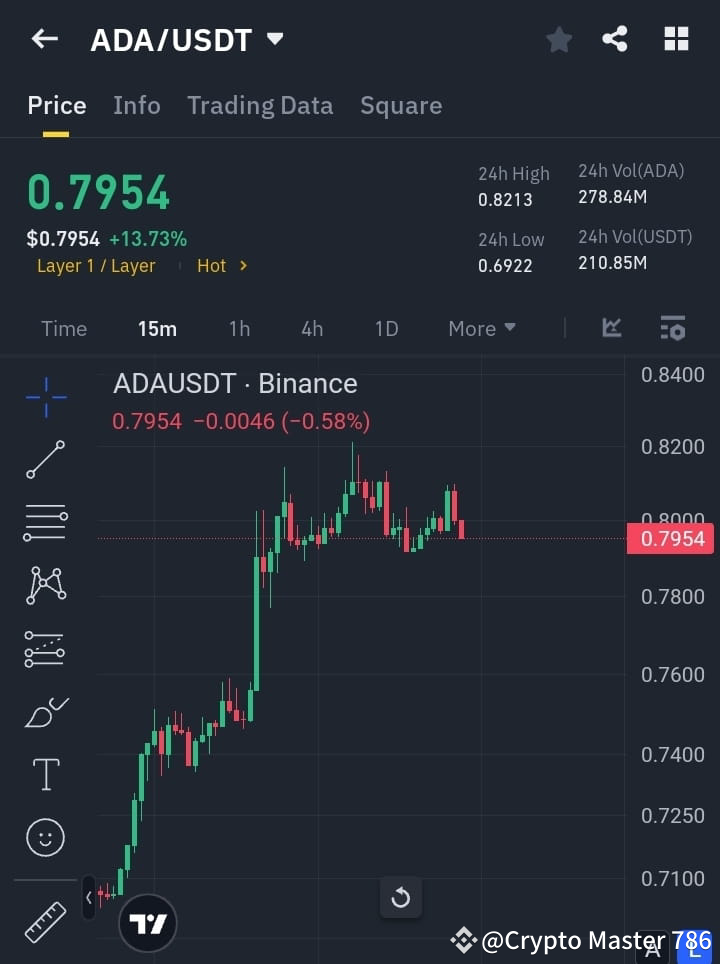Select the forecast drawing tool
Image resolution: width=720 pixels, height=964 pixels.
pyautogui.click(x=45, y=648)
